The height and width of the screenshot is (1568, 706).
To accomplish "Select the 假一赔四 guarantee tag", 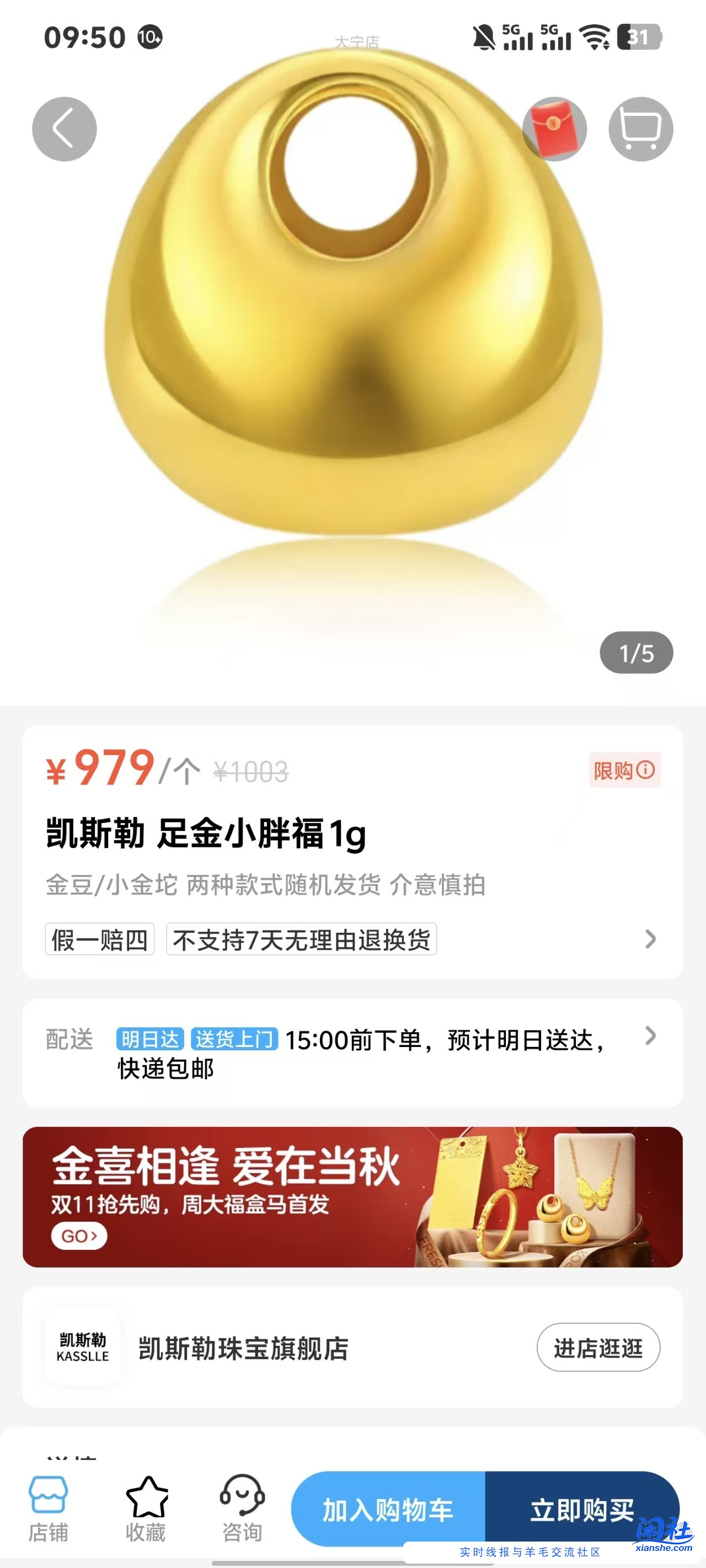I will (x=99, y=941).
